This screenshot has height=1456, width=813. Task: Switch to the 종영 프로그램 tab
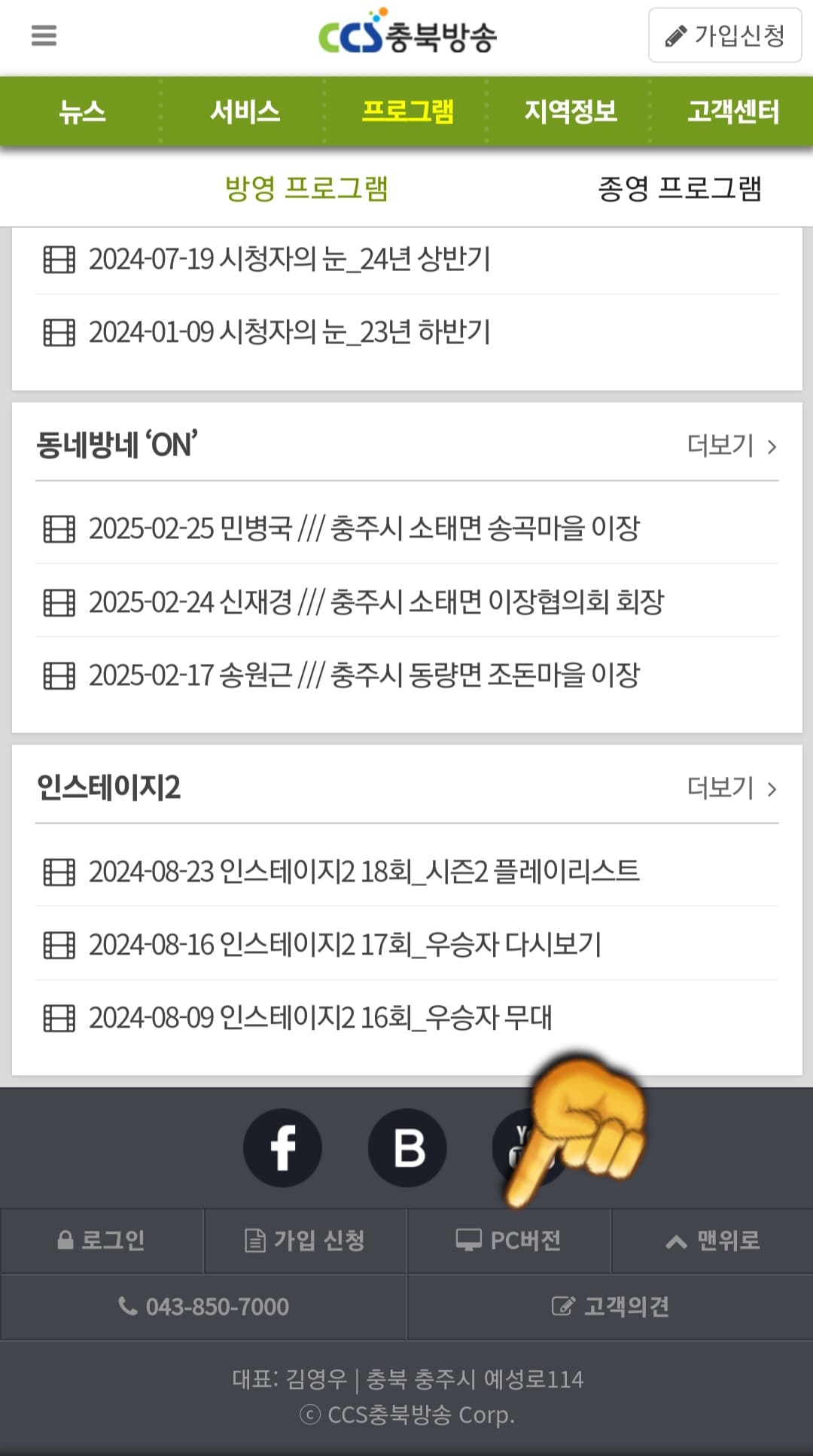[678, 189]
